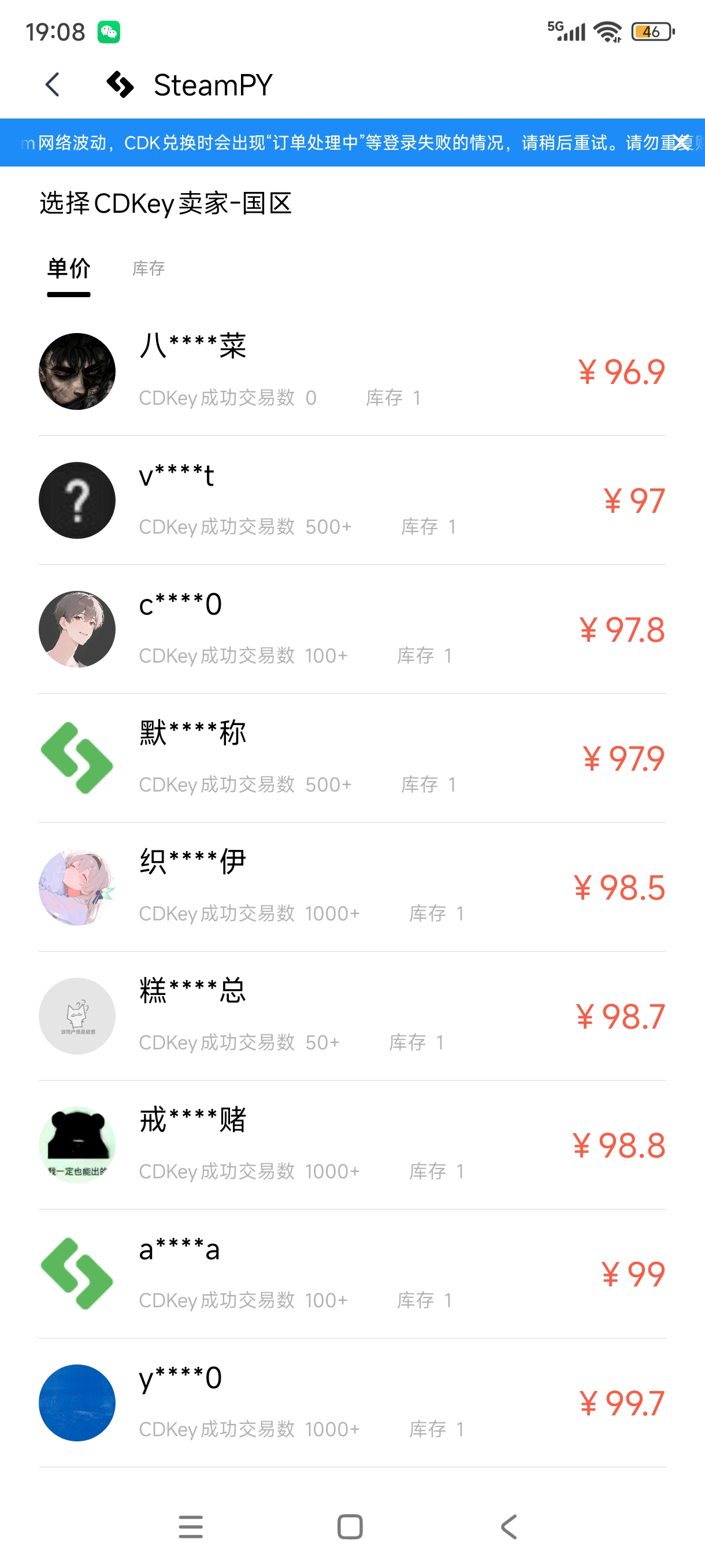The image size is (705, 1568).
Task: Tap the green SteamPY avatar beside 默****称
Action: click(x=77, y=757)
